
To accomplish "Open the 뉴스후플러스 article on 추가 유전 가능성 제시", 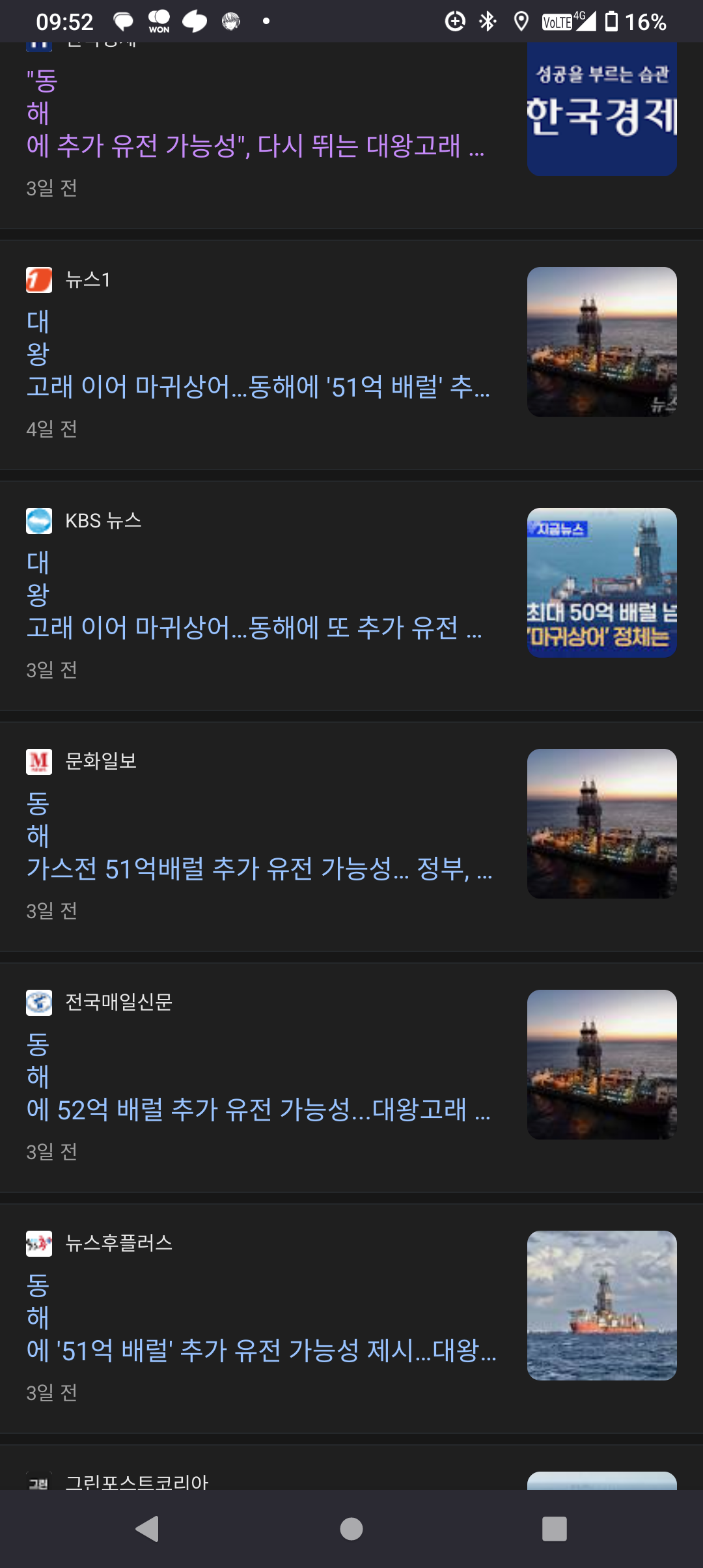I will [260, 1351].
